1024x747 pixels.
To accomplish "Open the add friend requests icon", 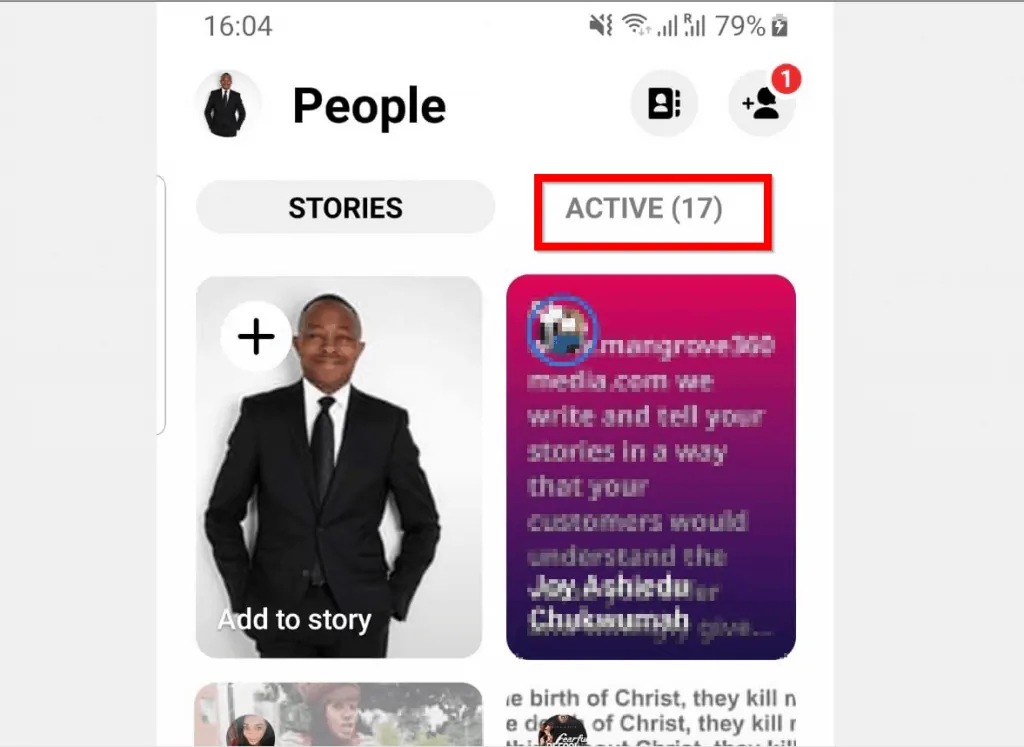I will pyautogui.click(x=762, y=104).
